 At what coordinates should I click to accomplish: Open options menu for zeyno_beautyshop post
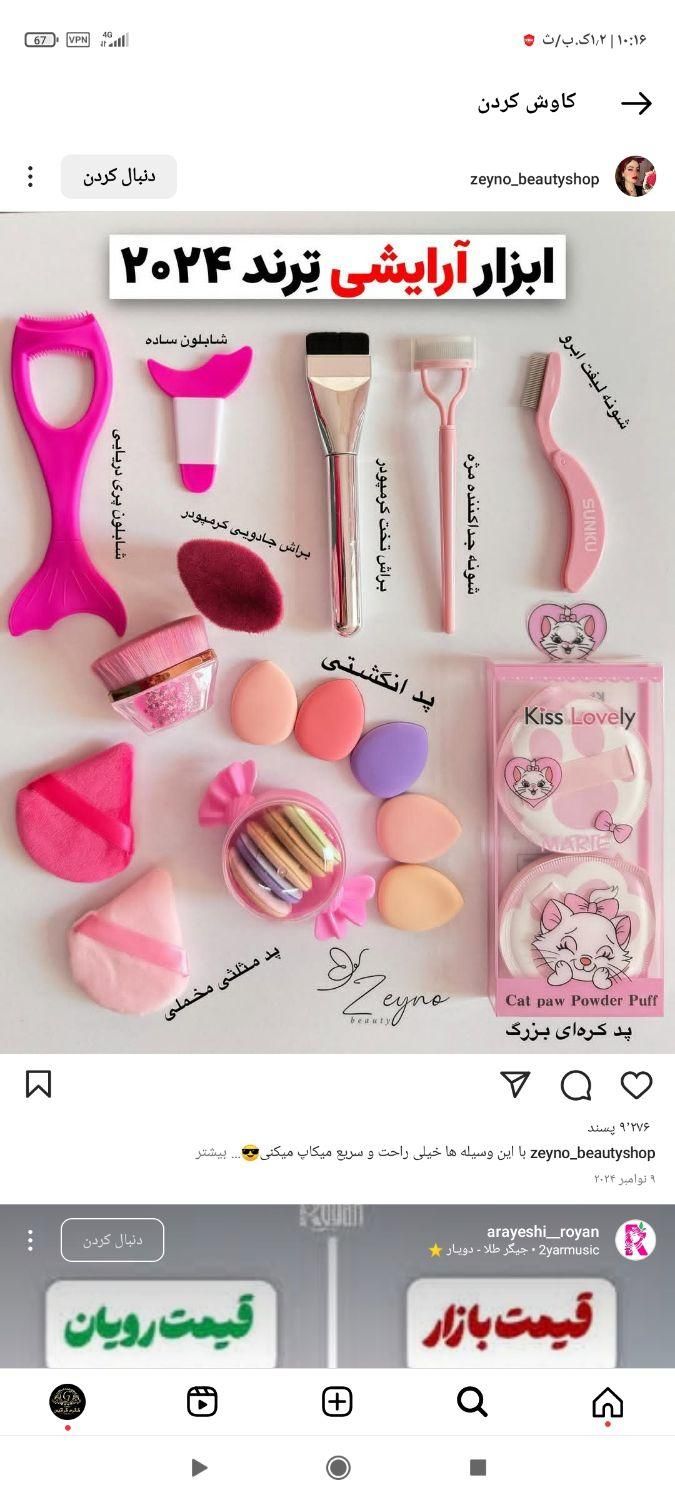coord(30,177)
